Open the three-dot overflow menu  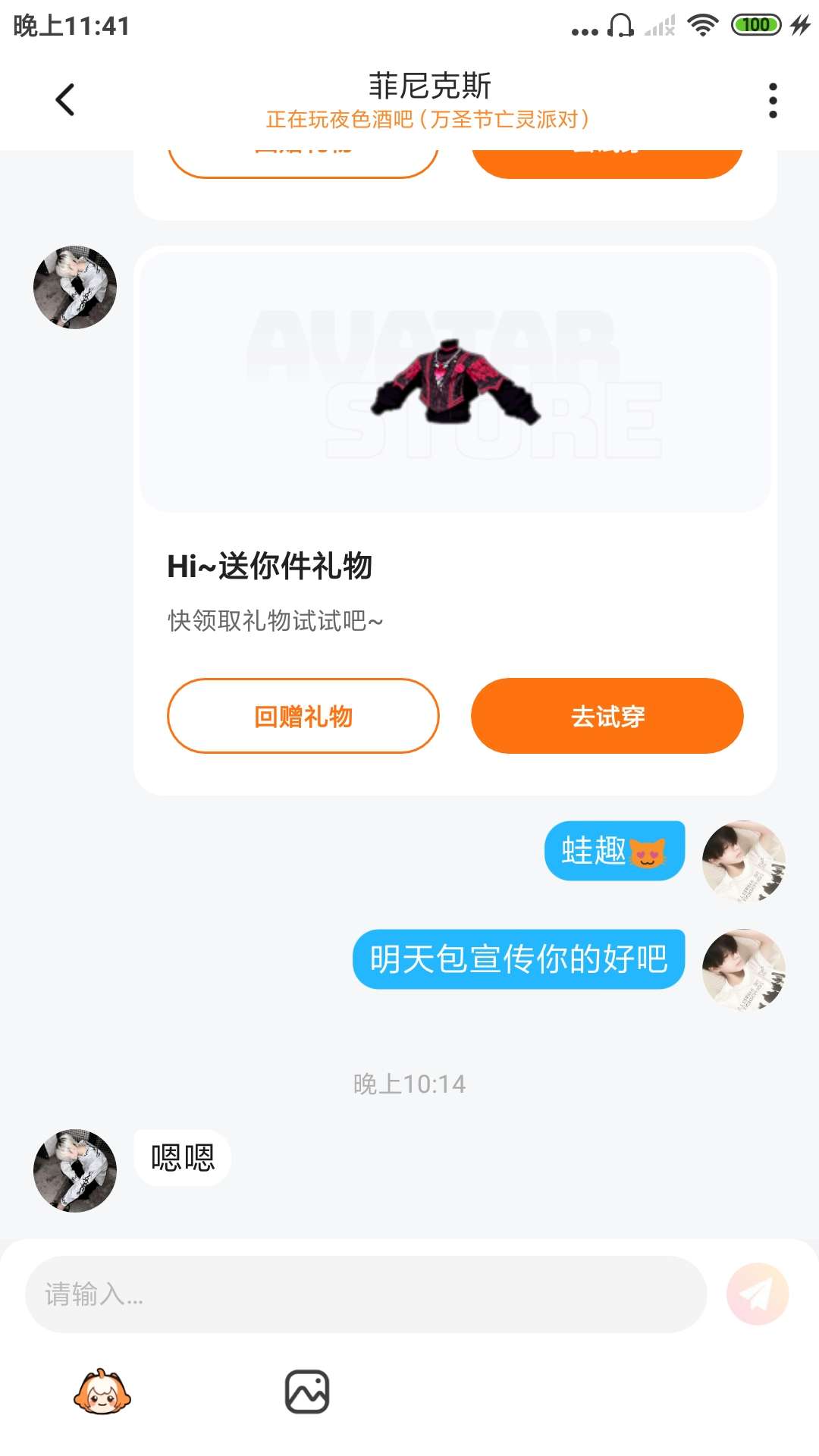(772, 100)
